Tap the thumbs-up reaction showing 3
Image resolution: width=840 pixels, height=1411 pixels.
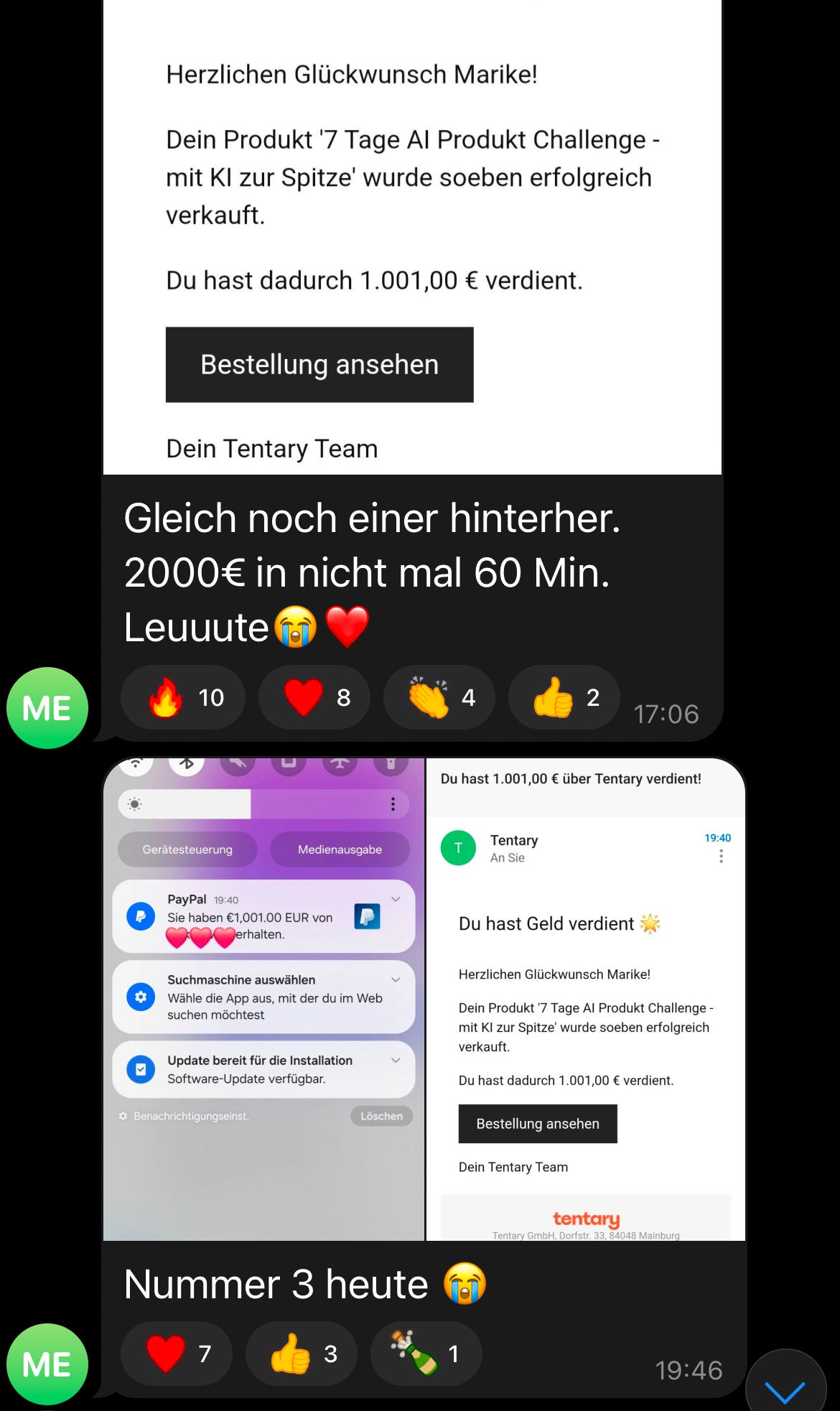click(302, 1354)
